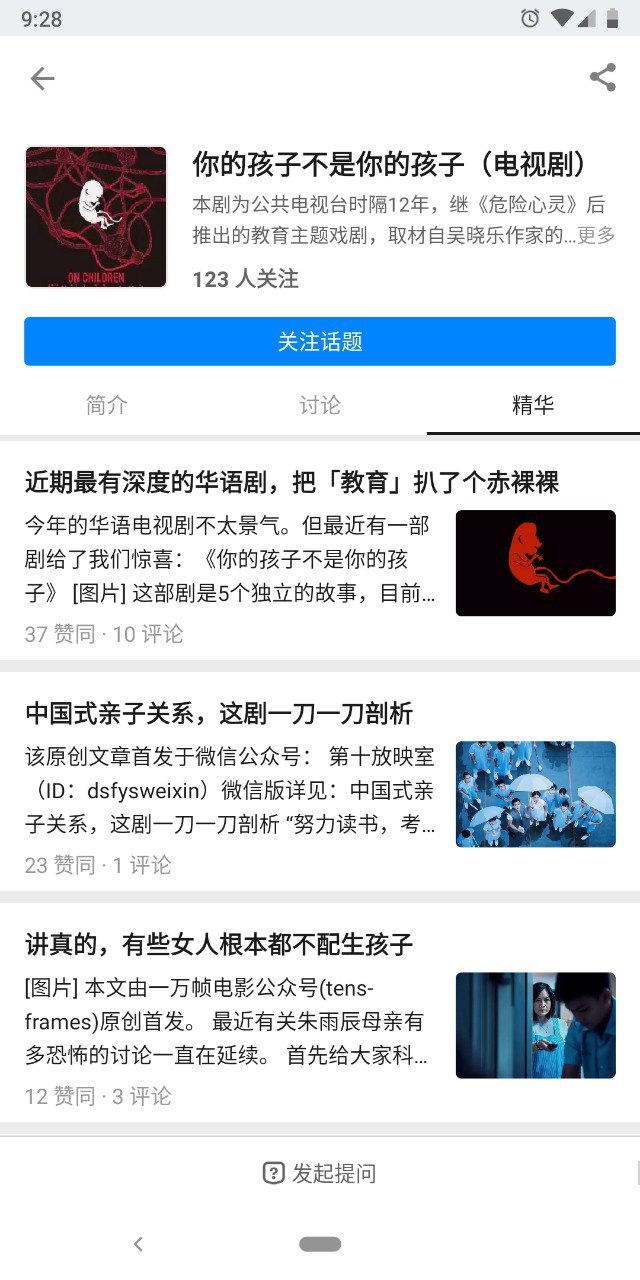This screenshot has width=640, height=1280.
Task: Expand the description with 更多
Action: coord(596,235)
